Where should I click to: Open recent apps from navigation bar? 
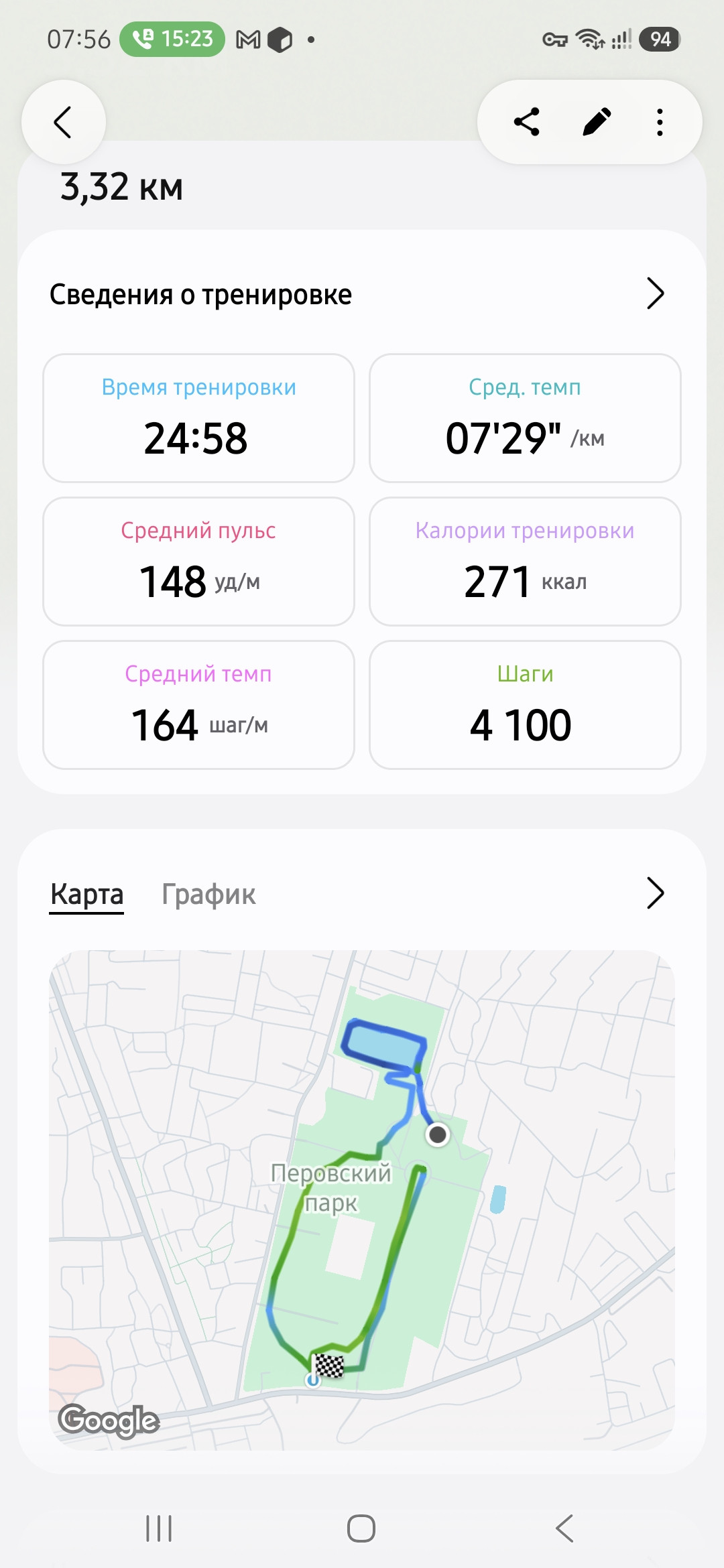click(159, 1528)
